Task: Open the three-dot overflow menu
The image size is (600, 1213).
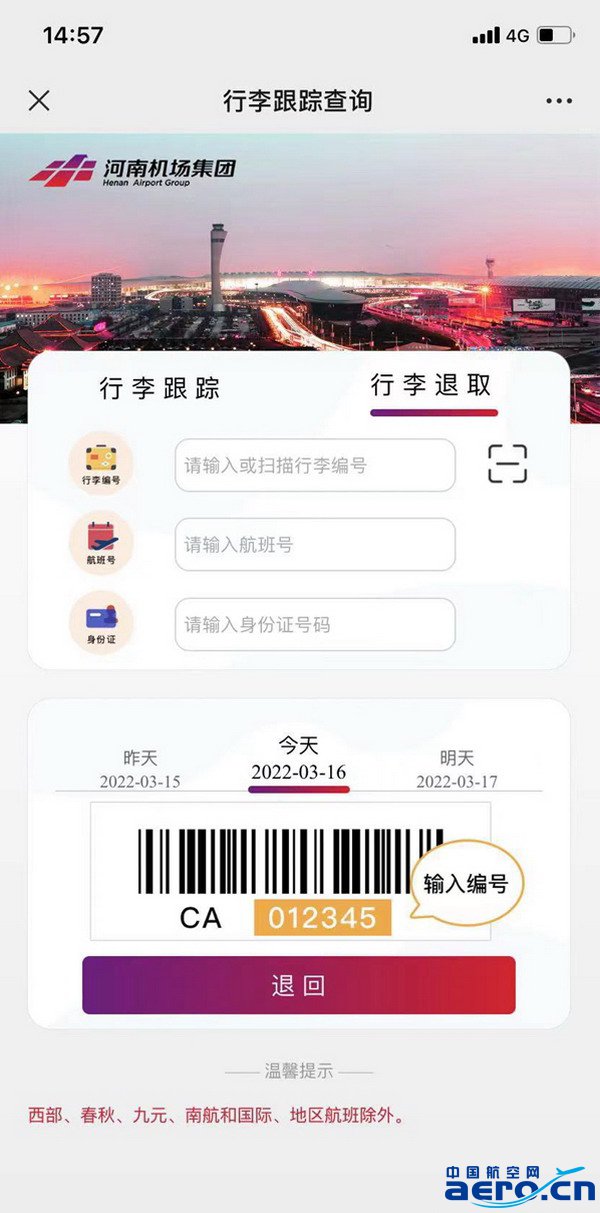Action: [559, 101]
